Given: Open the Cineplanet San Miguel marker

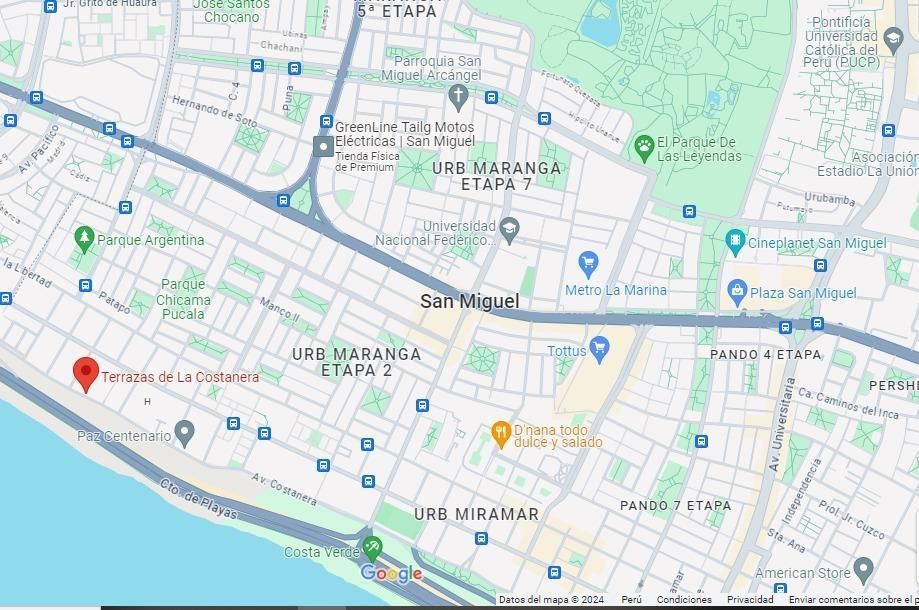Looking at the screenshot, I should 735,241.
